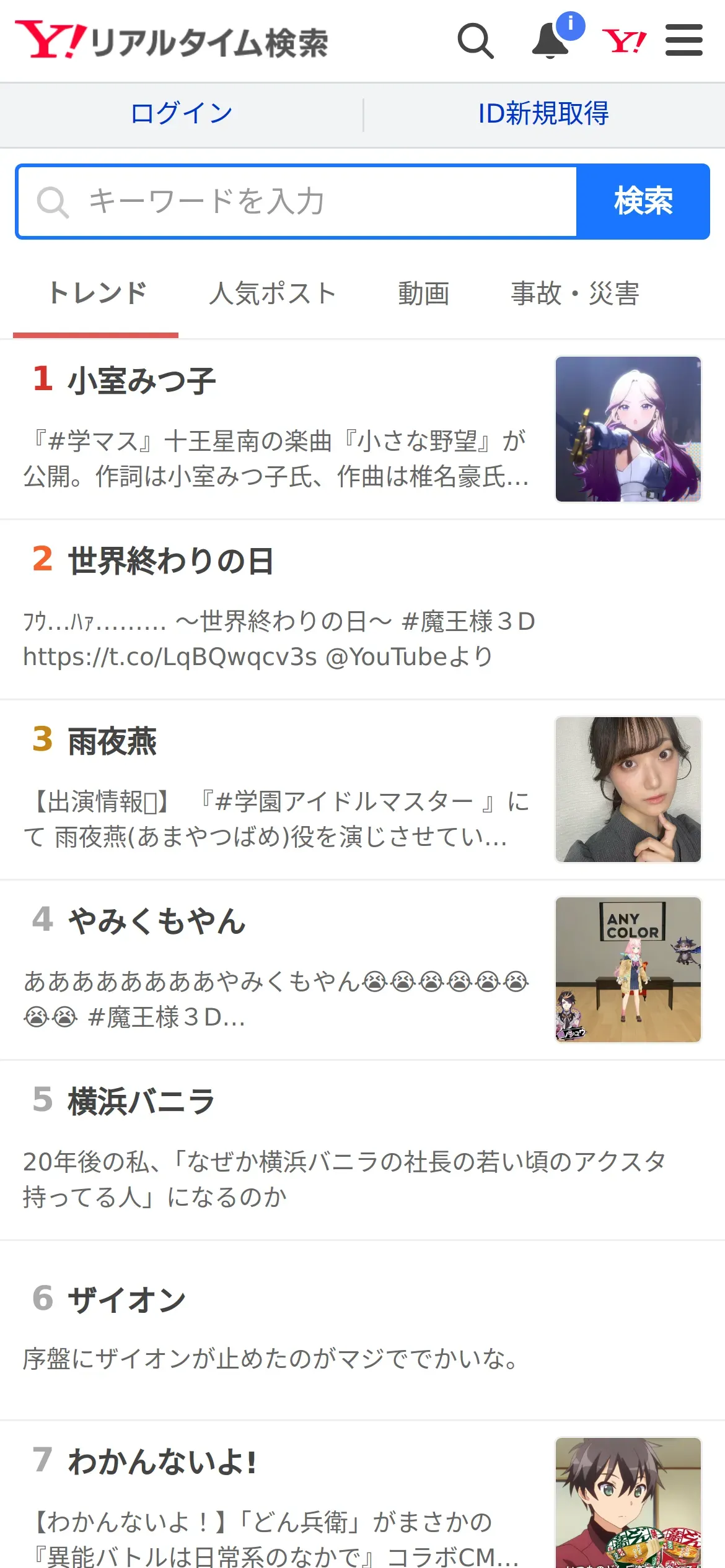Switch to the 事故・災害 tab
The width and height of the screenshot is (725, 1568).
[x=575, y=294]
